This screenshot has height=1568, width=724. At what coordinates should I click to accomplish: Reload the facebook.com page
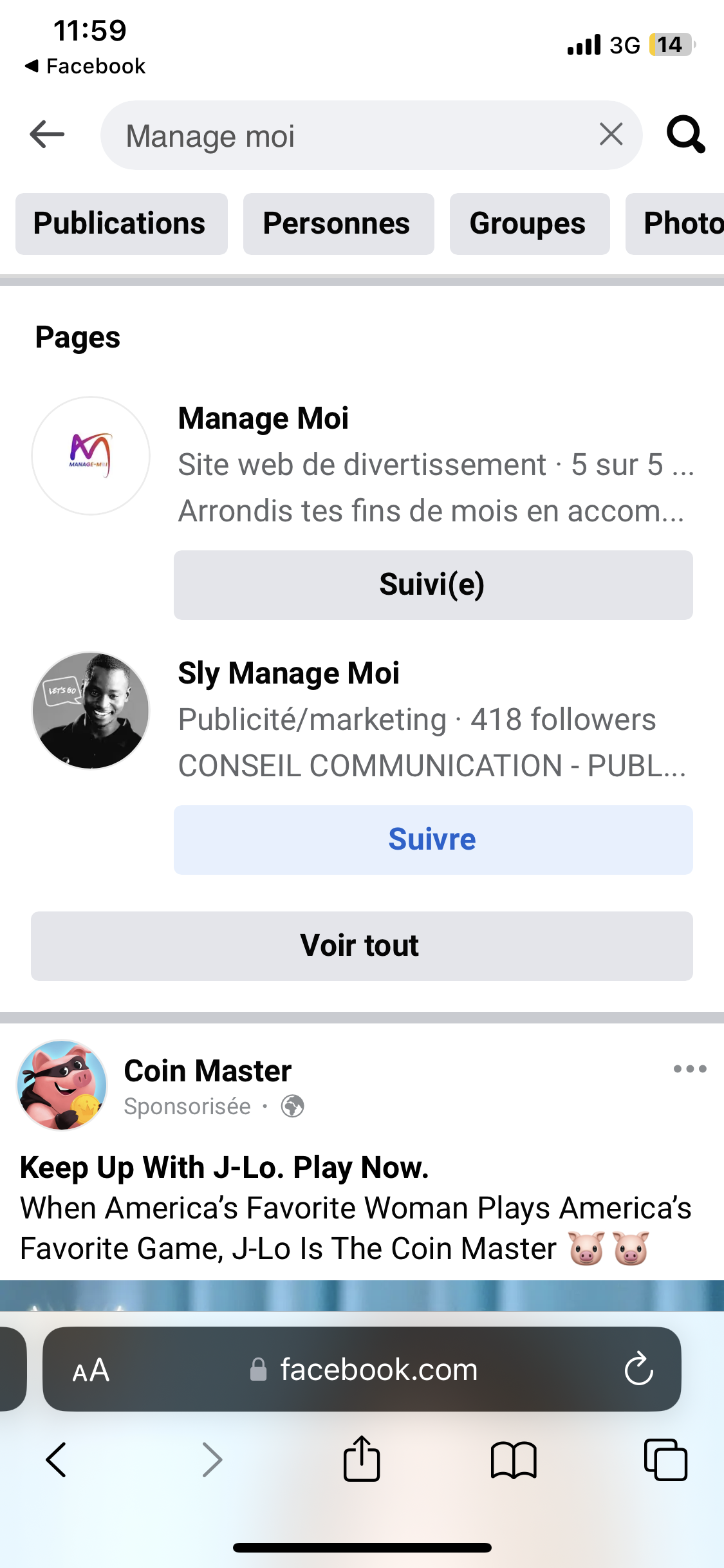638,1369
